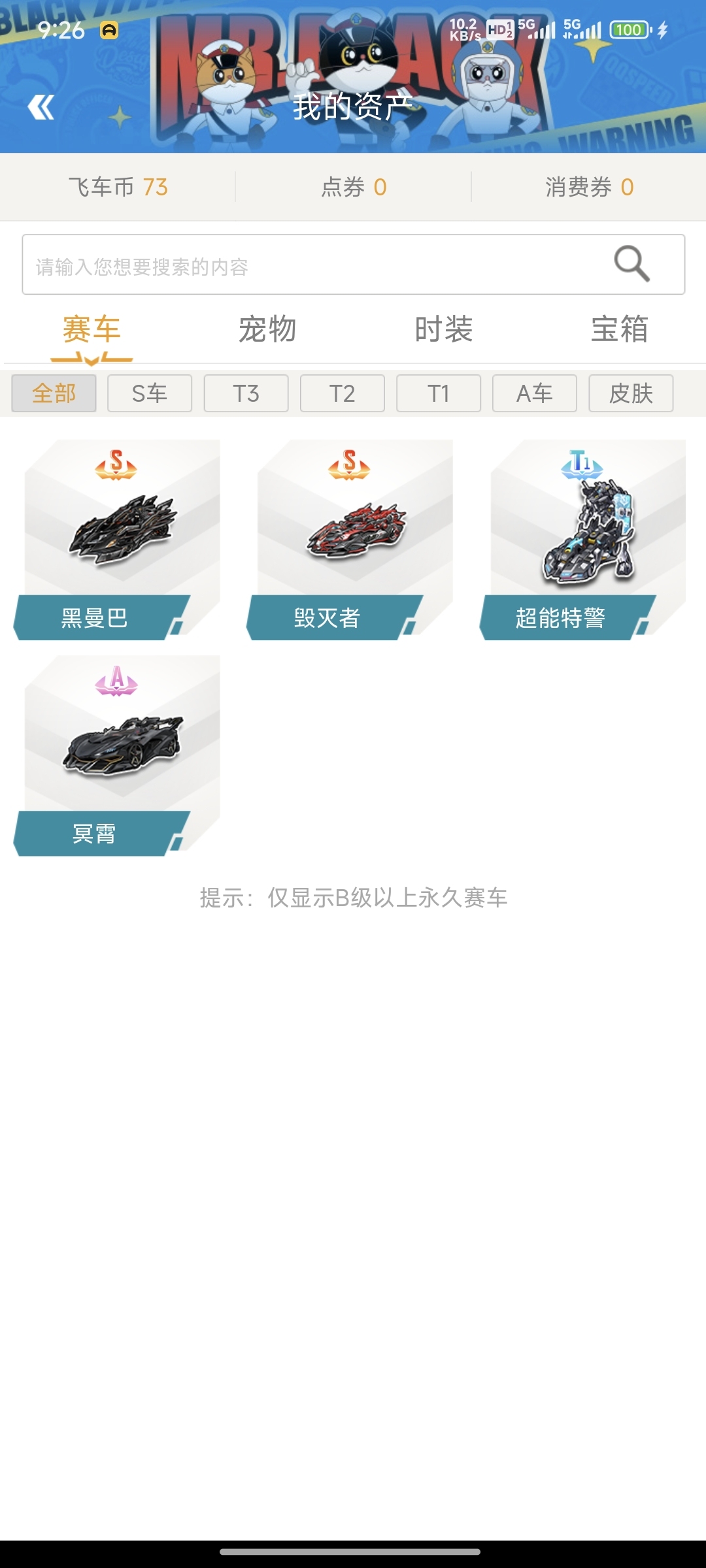Select the 赛车 tab
The image size is (706, 1568).
tap(92, 329)
